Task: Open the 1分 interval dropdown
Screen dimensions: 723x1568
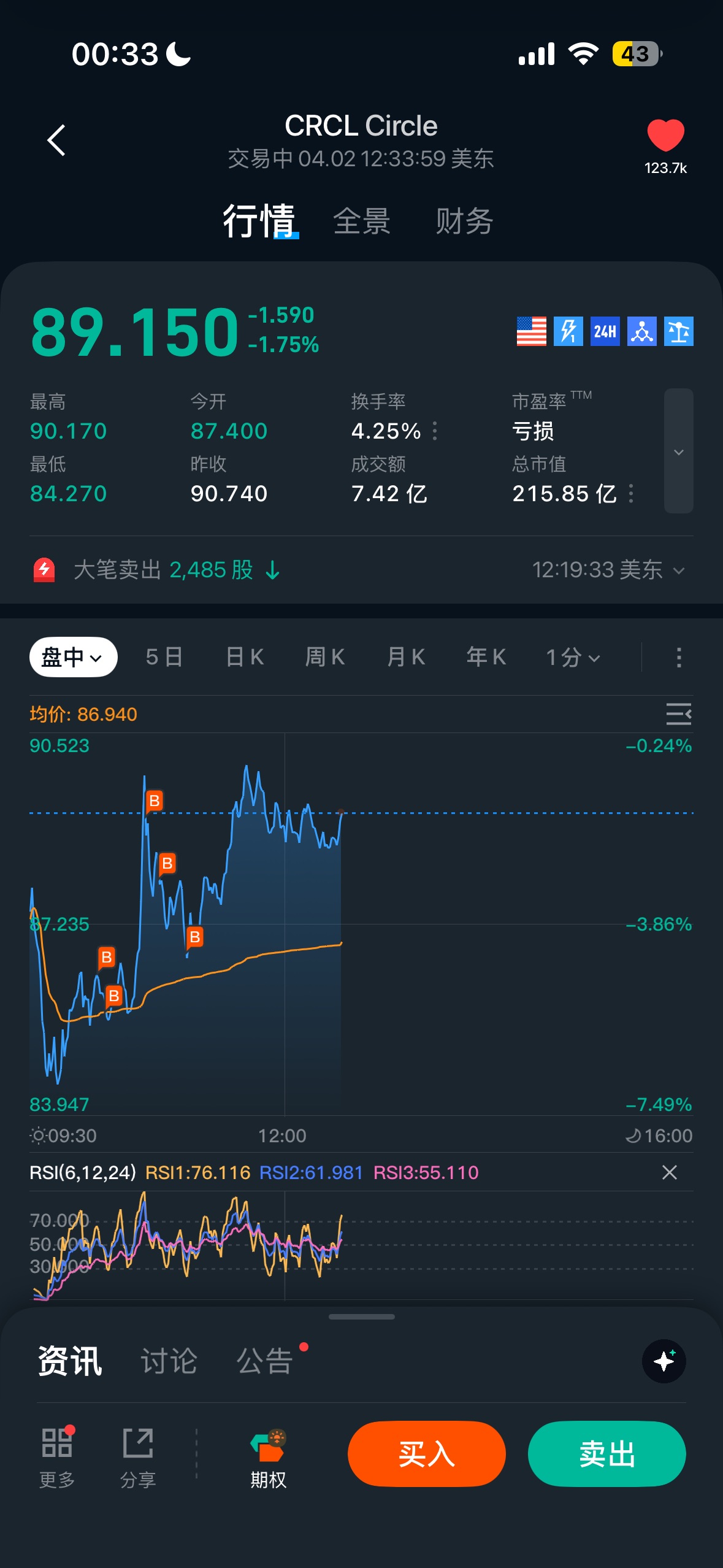Action: coord(573,658)
